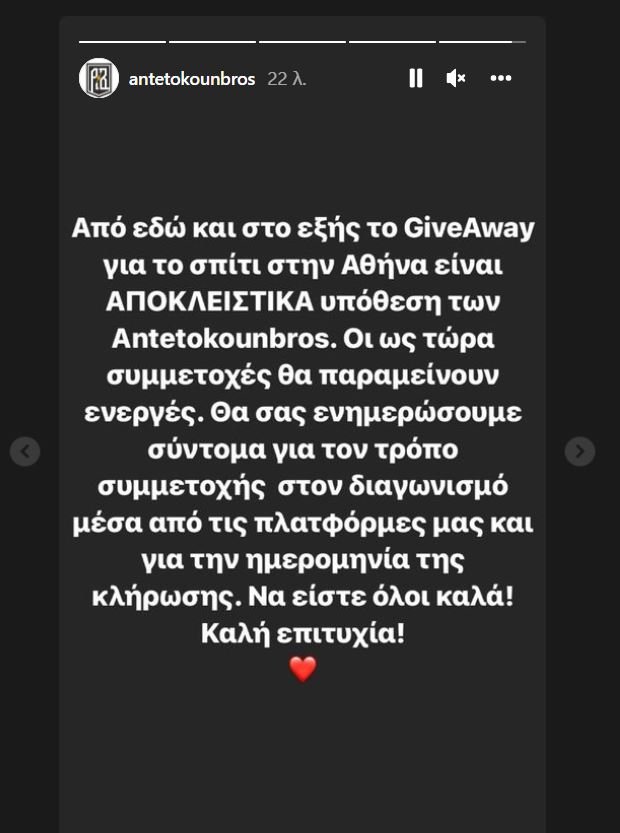The height and width of the screenshot is (833, 620).
Task: Go back to the previous story
Action: click(25, 452)
